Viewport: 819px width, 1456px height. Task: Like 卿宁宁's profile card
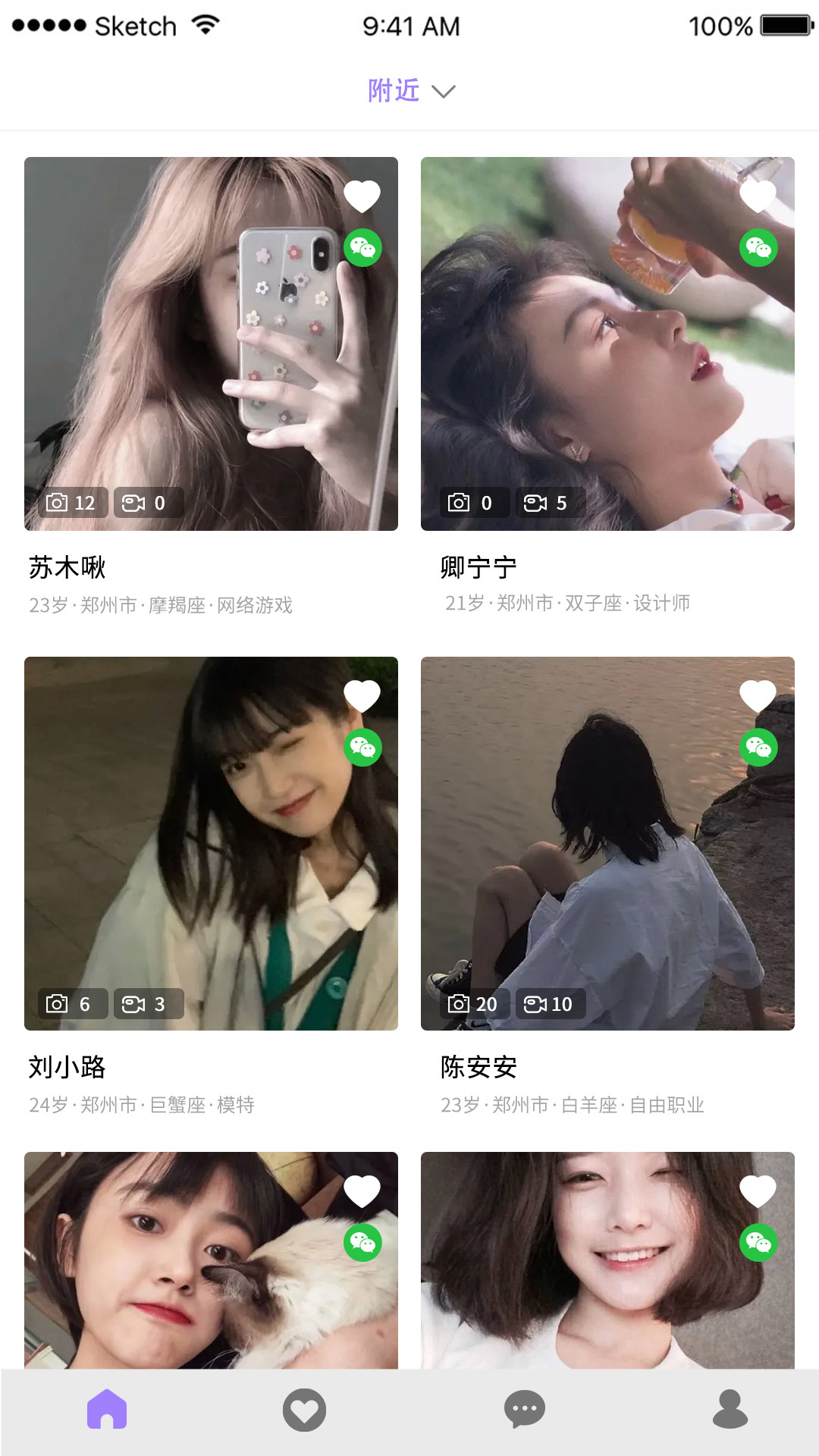[758, 196]
